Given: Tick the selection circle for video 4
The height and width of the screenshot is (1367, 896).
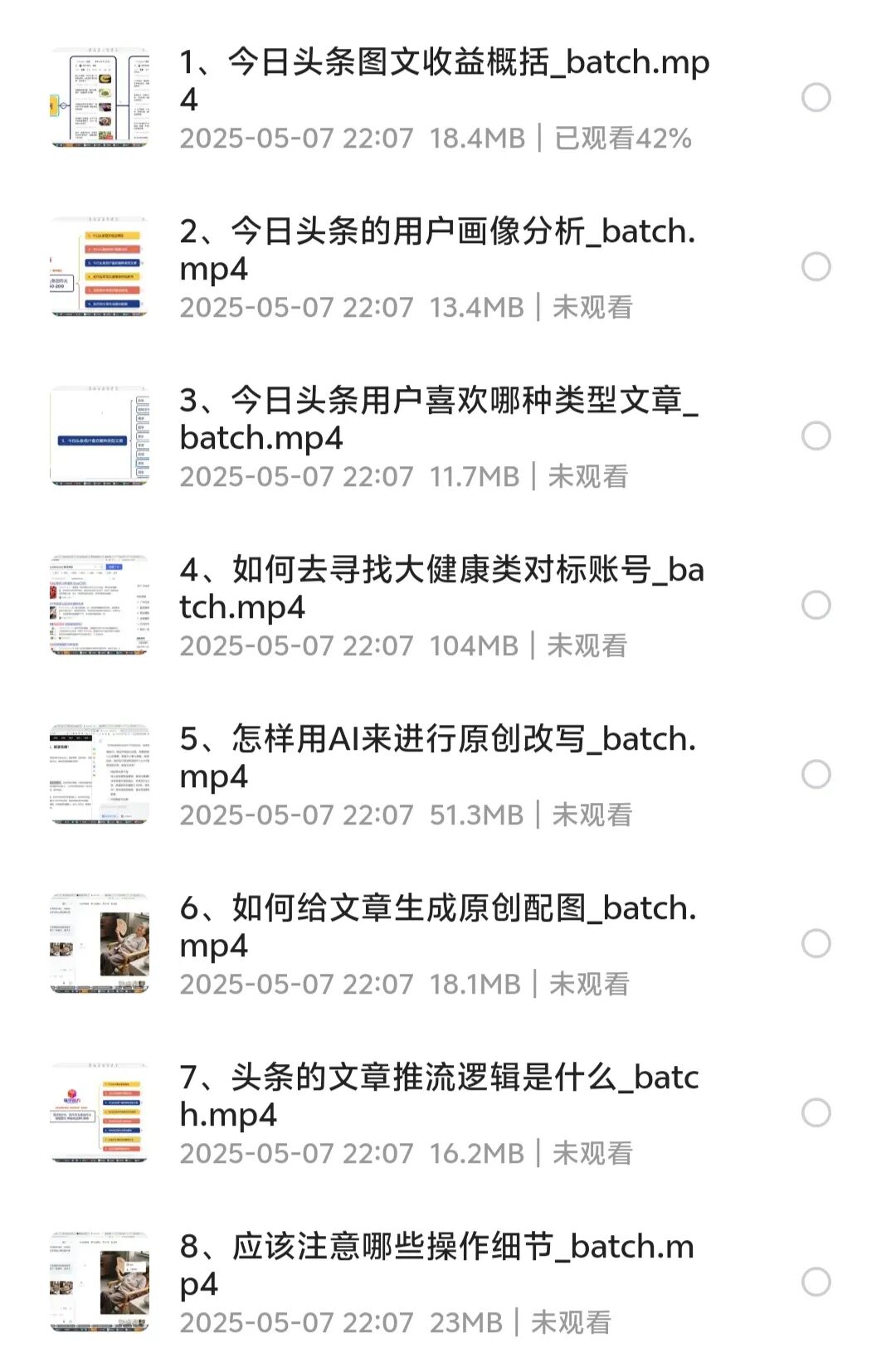Looking at the screenshot, I should coord(817,606).
